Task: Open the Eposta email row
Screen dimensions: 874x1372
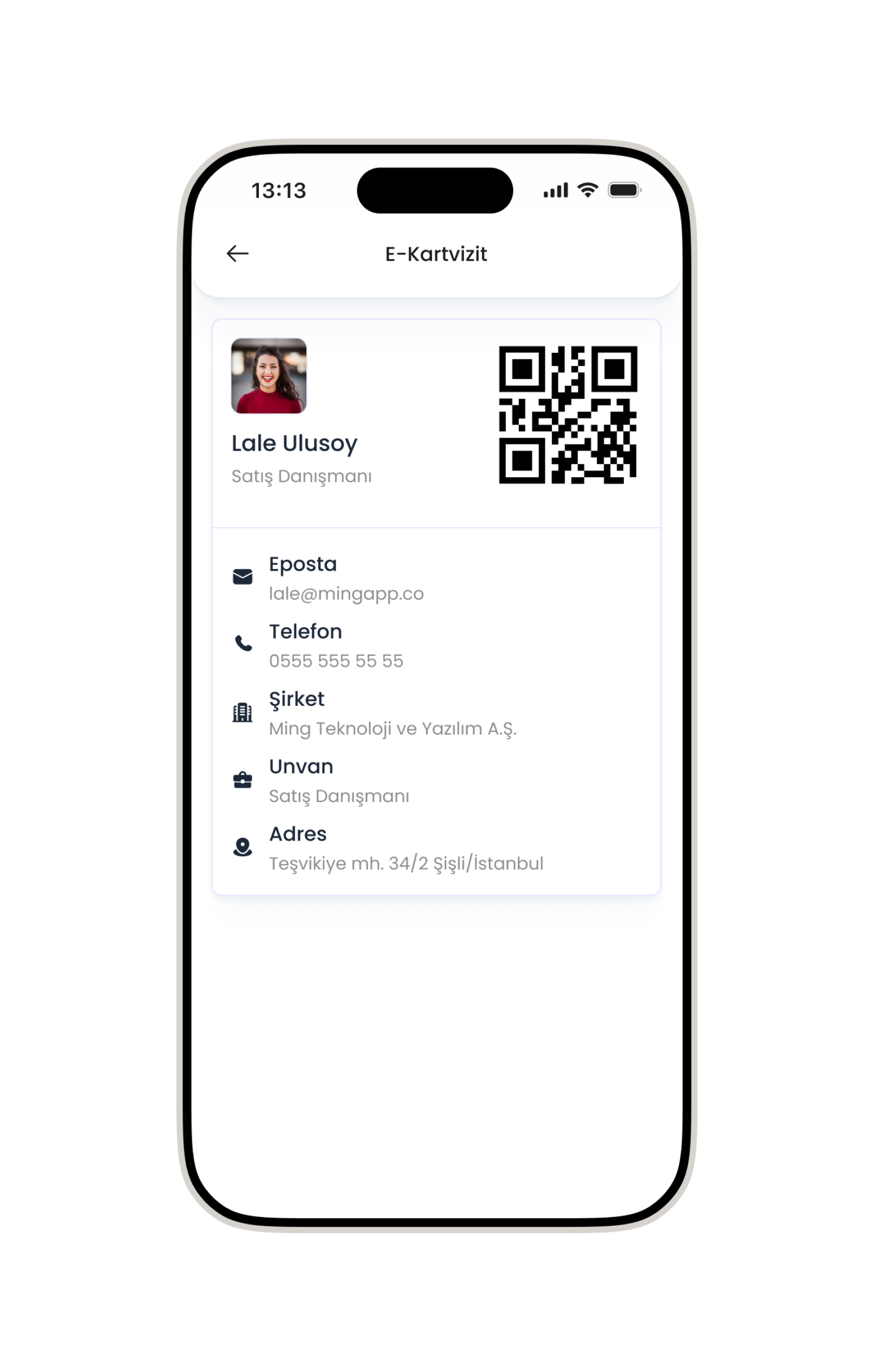Action: (346, 578)
